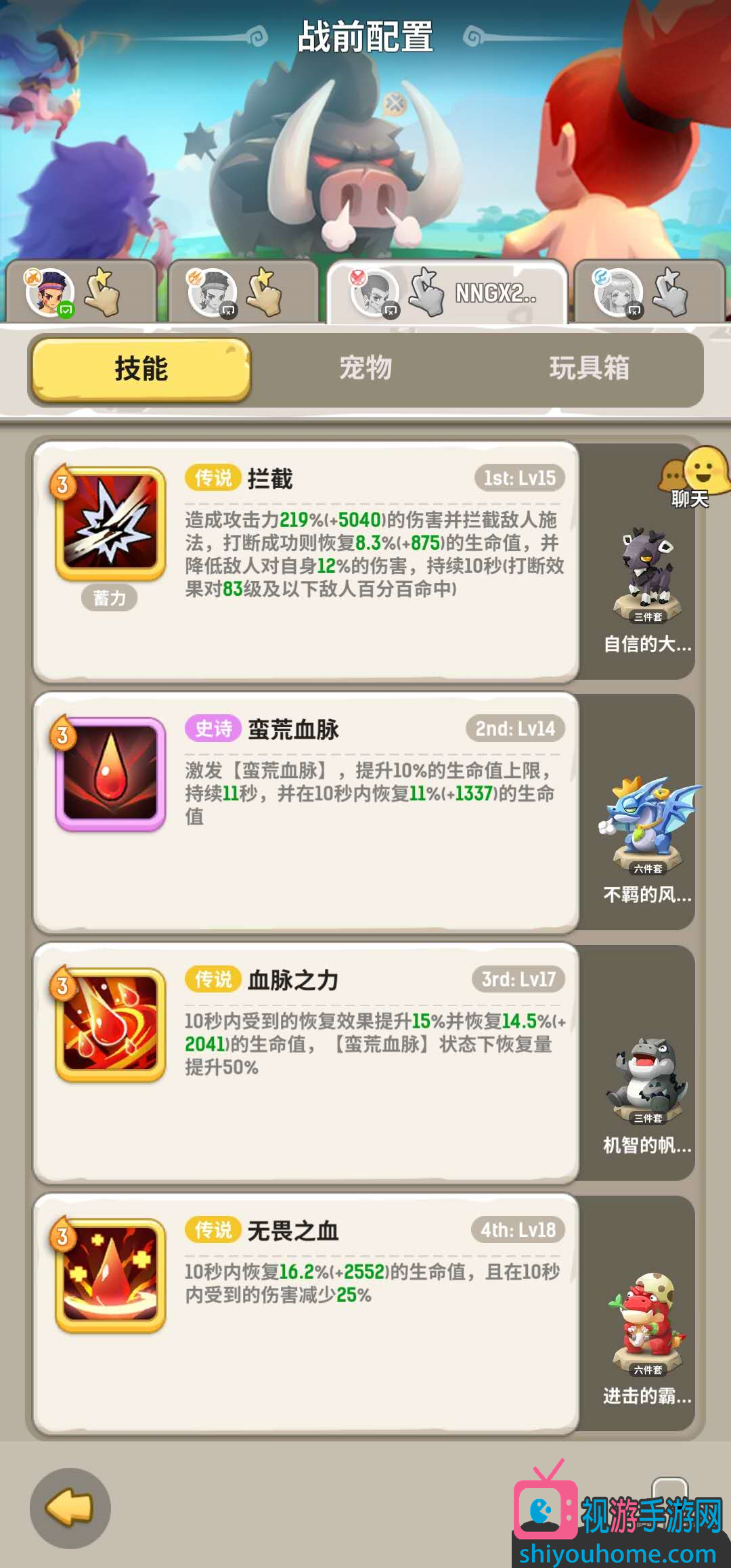This screenshot has width=731, height=1568.
Task: Open the 无畏之血 skill card
Action: [306, 1313]
